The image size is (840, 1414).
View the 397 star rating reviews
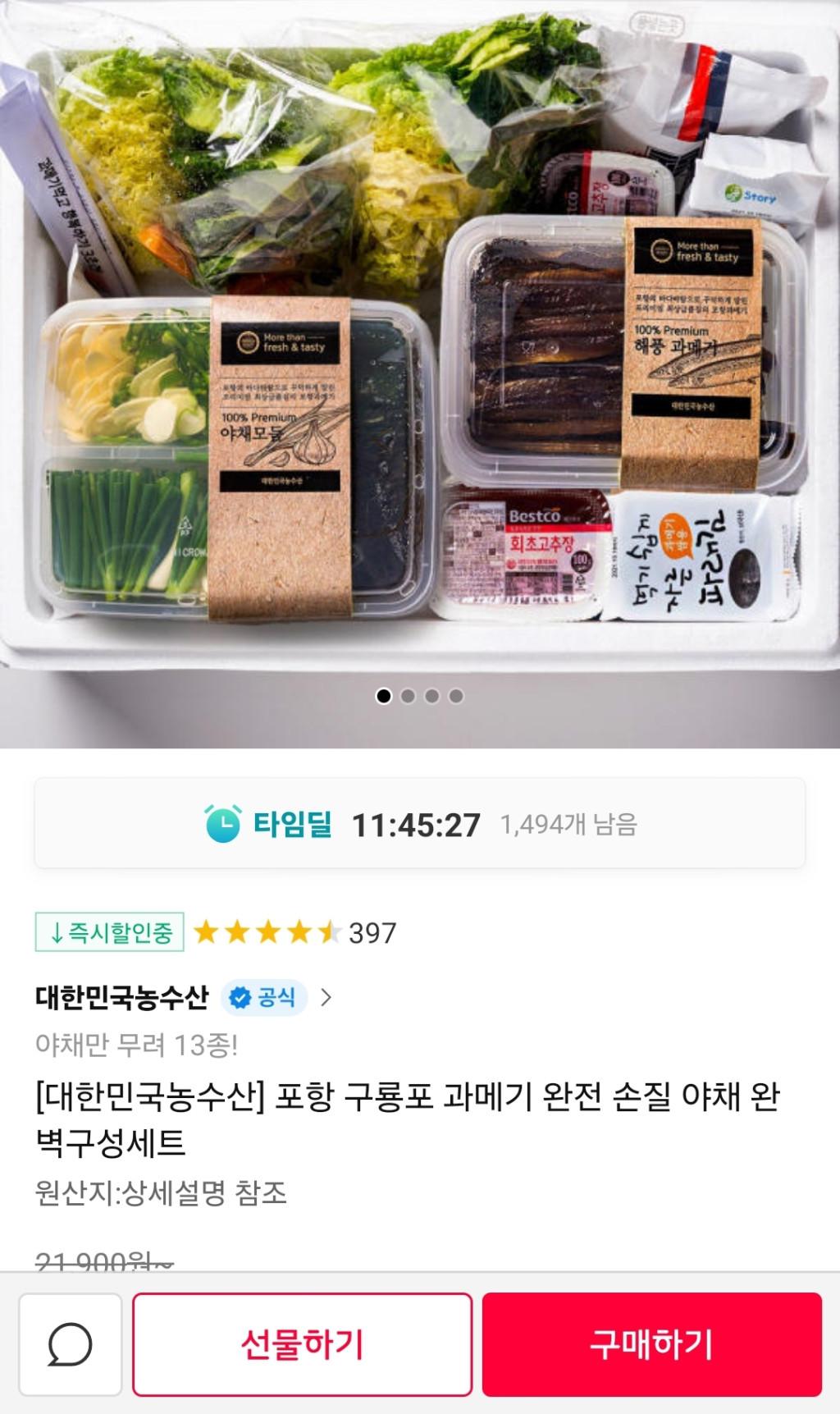point(295,932)
